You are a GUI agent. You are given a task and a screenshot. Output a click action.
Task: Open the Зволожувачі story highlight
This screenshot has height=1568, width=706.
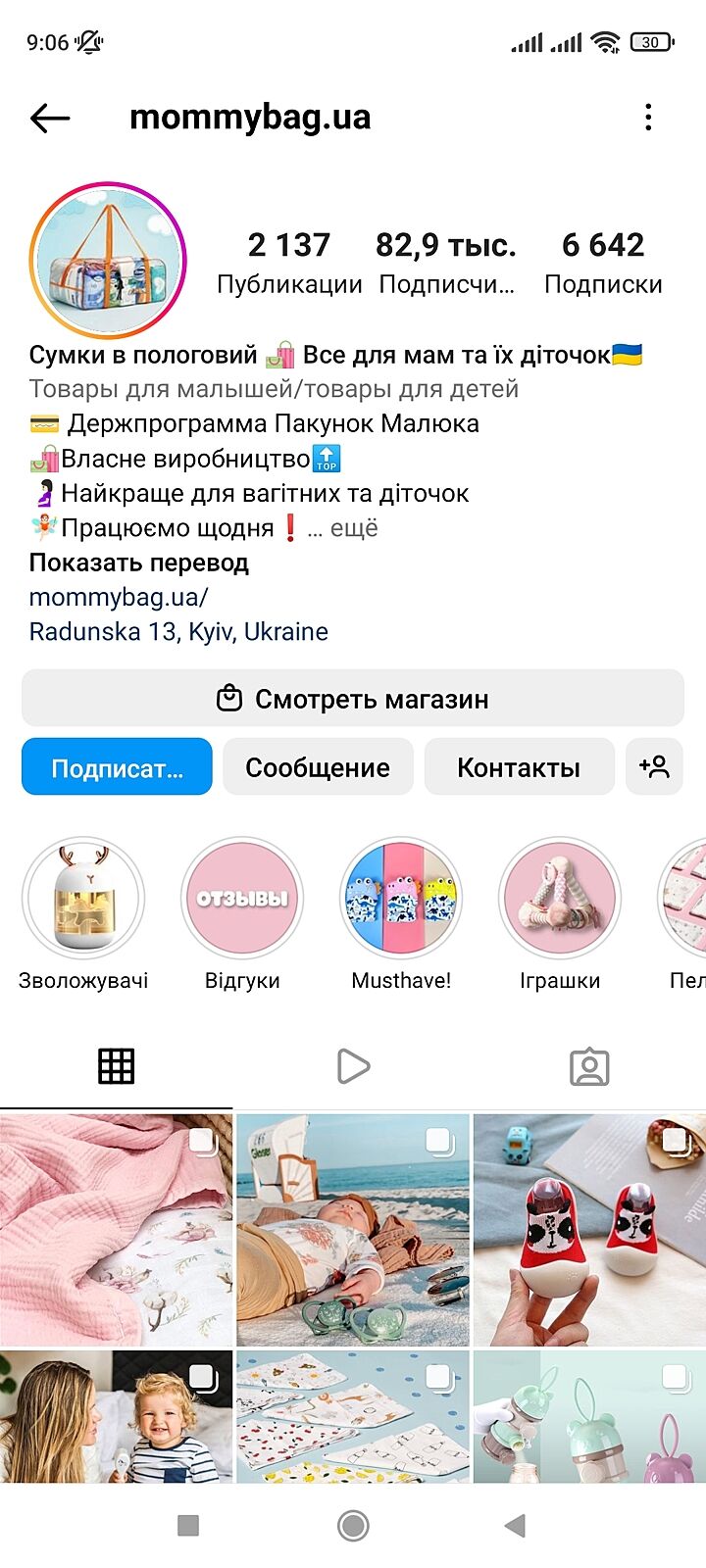[83, 898]
